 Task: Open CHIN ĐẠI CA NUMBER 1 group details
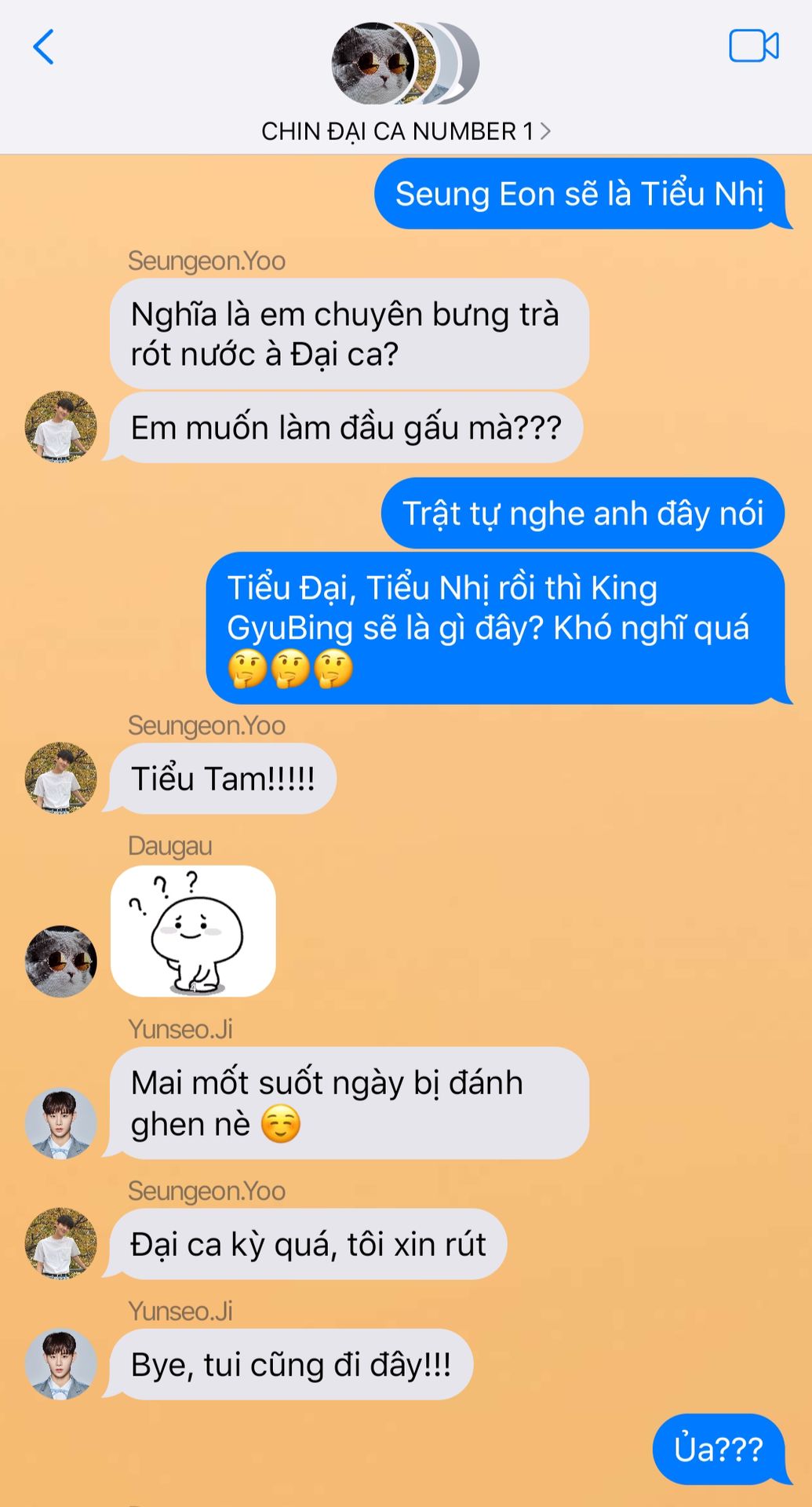click(x=405, y=131)
